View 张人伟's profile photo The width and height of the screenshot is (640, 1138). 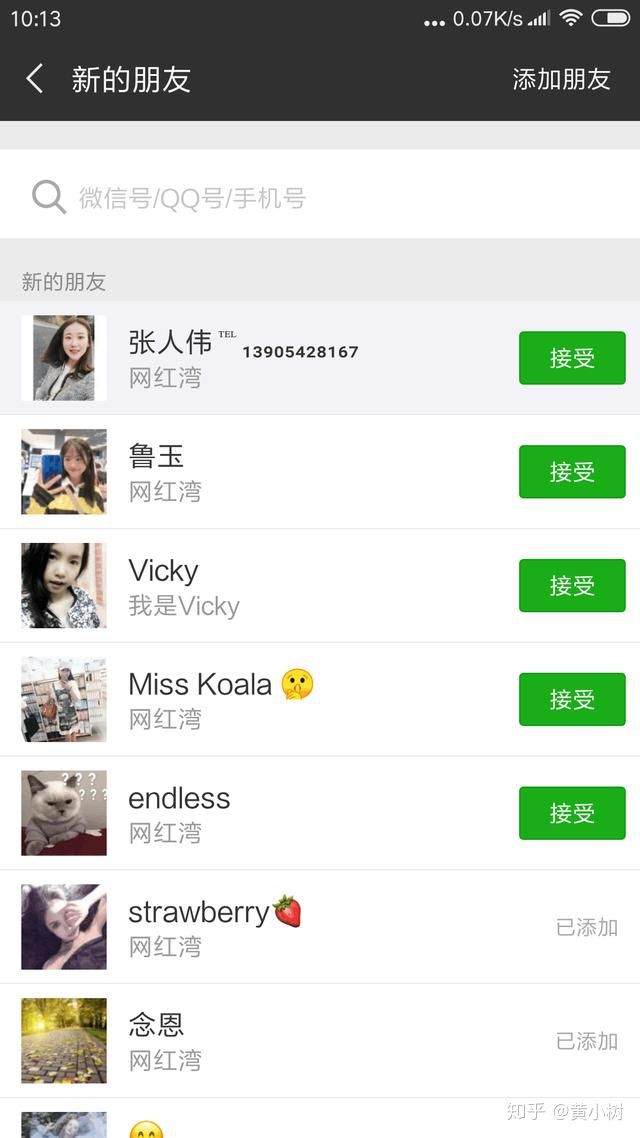(x=64, y=358)
